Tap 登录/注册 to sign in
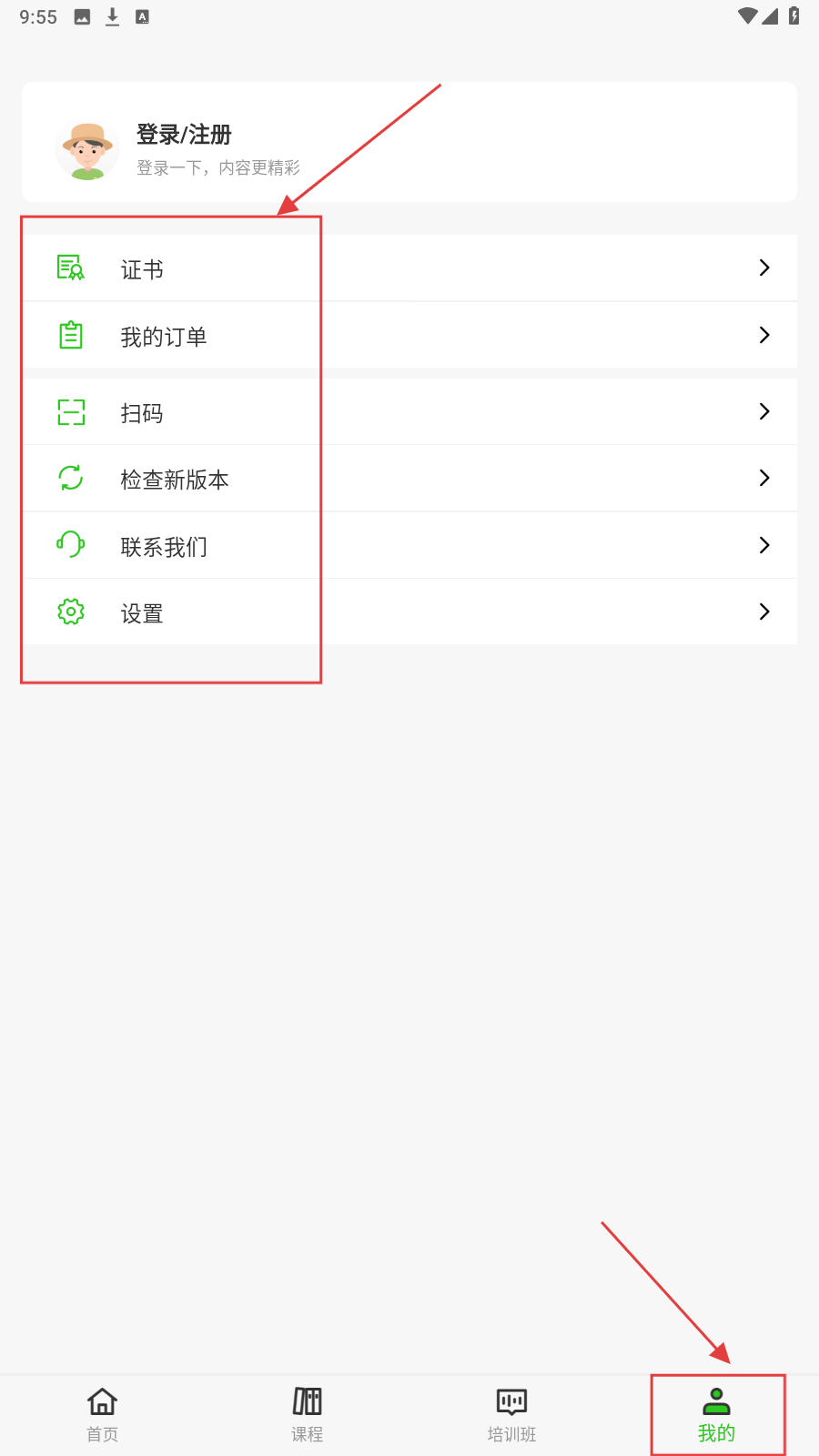Image resolution: width=819 pixels, height=1456 pixels. coord(184,135)
